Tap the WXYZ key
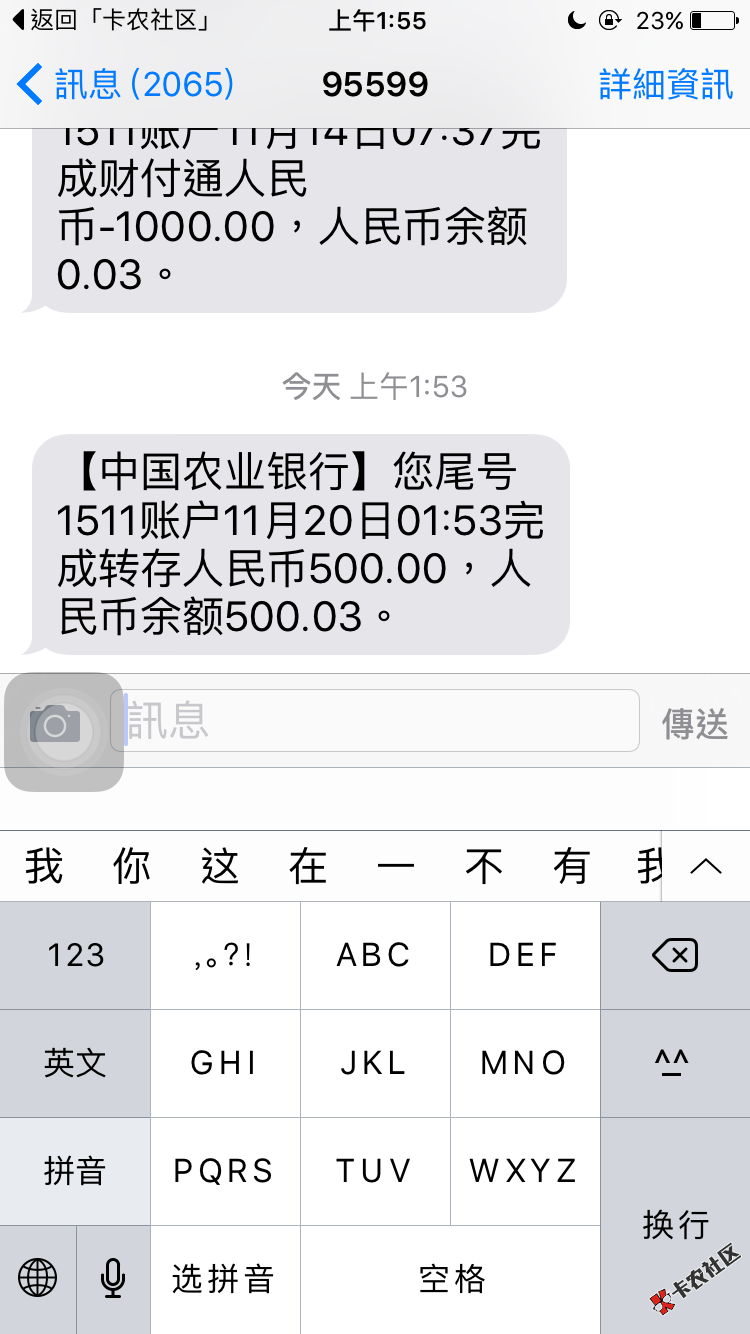Viewport: 750px width, 1334px height. [524, 1171]
